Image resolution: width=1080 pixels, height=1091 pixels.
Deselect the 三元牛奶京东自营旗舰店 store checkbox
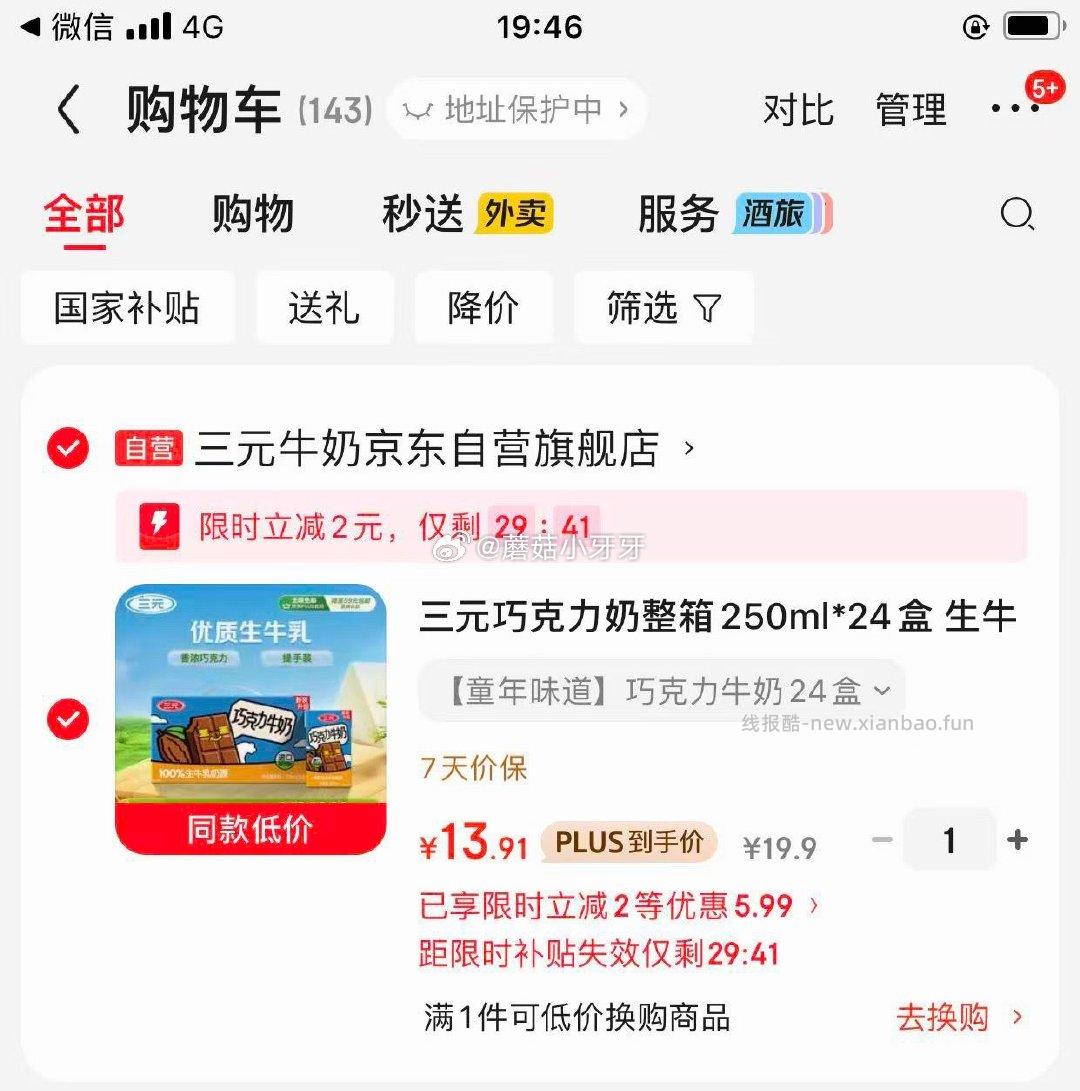point(67,448)
